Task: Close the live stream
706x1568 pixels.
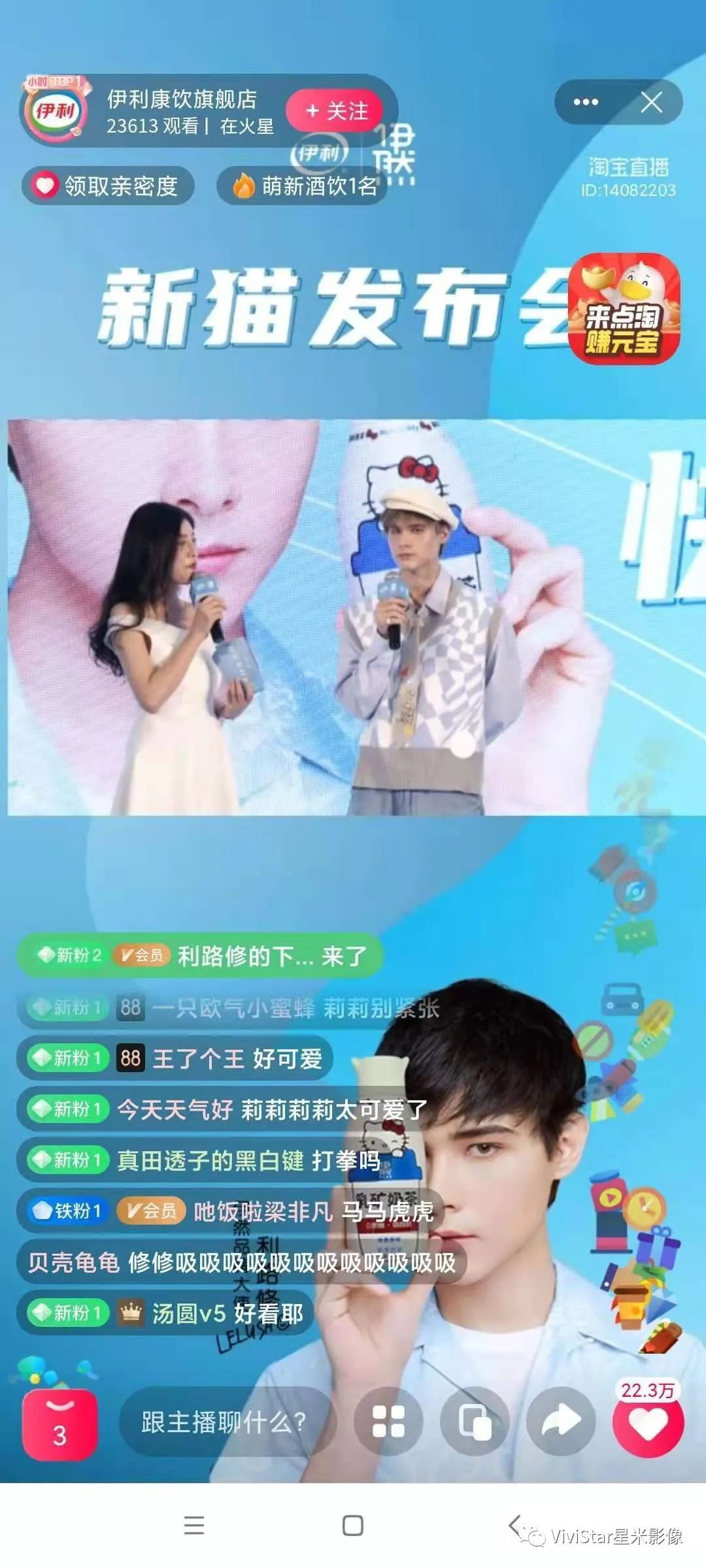Action: click(x=651, y=102)
